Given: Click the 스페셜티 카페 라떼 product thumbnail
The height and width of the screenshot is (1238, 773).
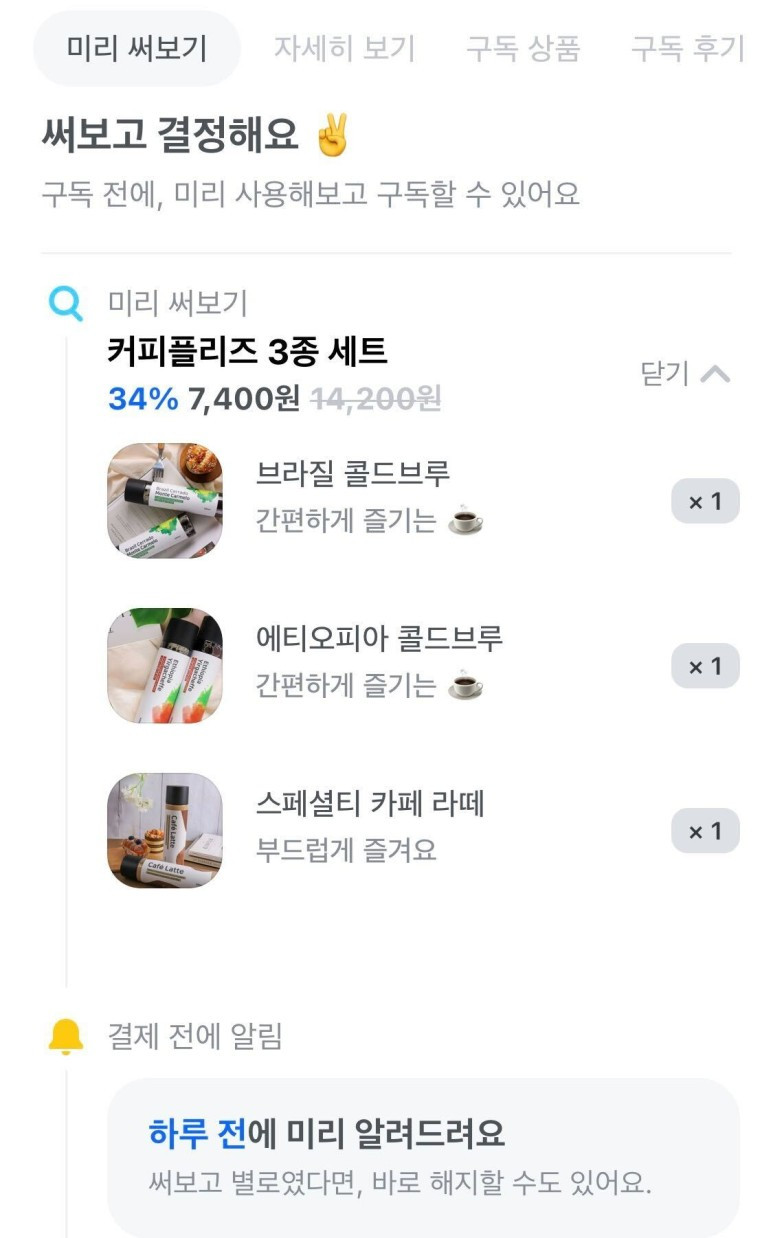Looking at the screenshot, I should point(165,829).
